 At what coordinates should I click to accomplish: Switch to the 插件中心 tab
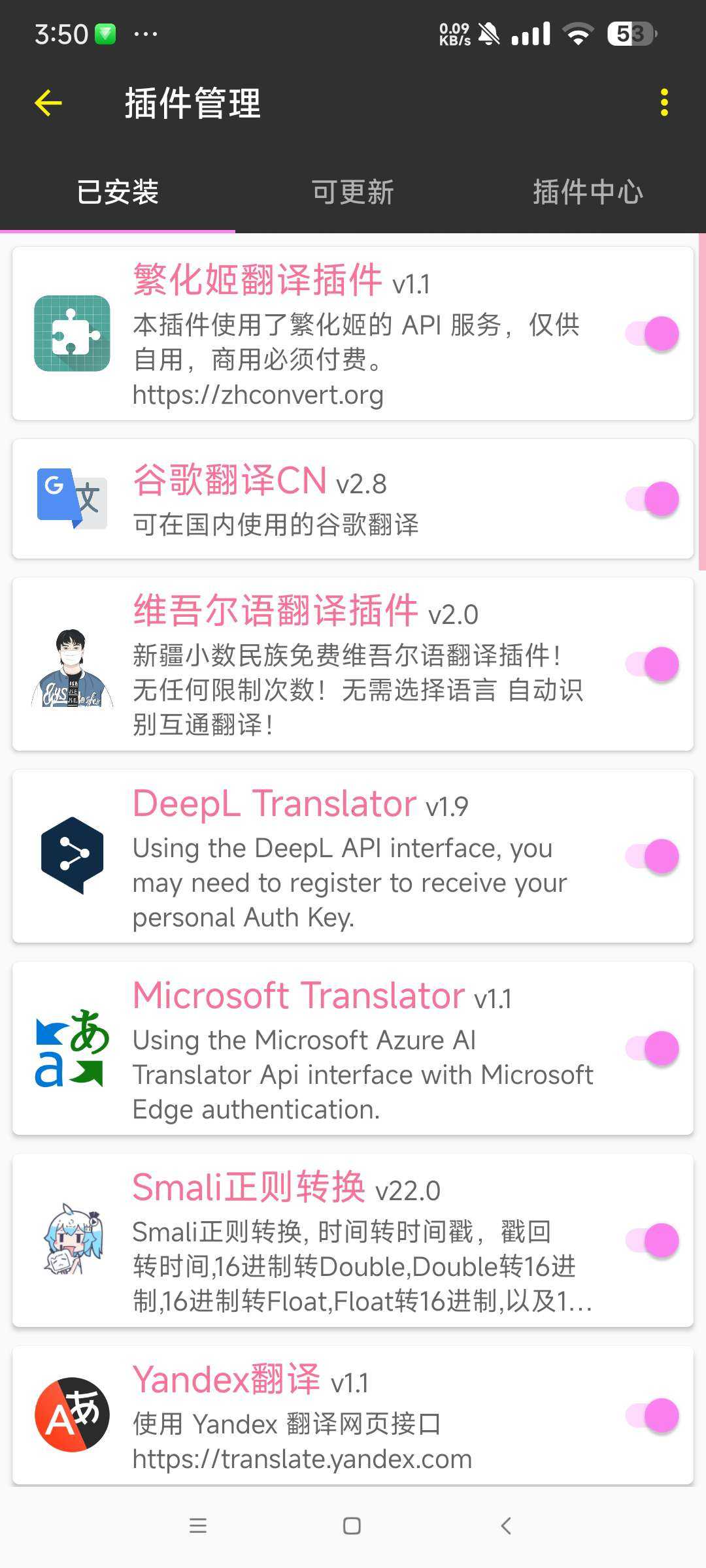pyautogui.click(x=588, y=192)
